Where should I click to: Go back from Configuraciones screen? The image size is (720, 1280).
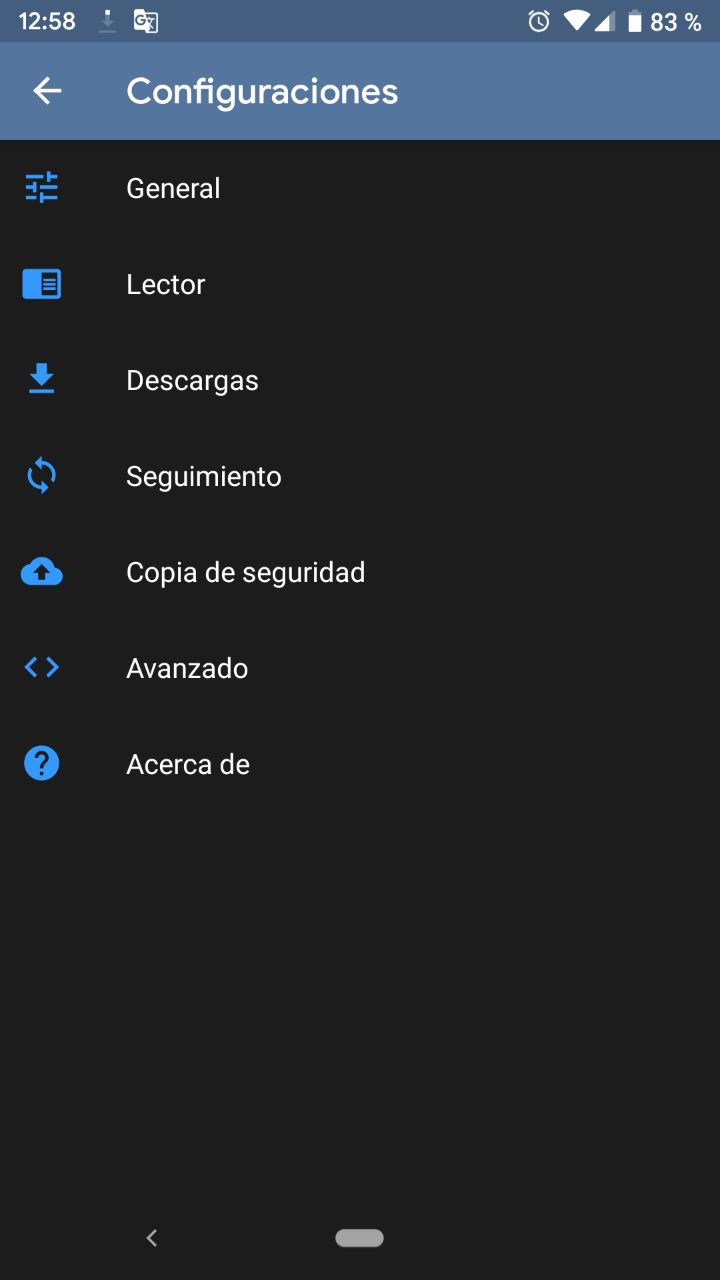pos(47,91)
